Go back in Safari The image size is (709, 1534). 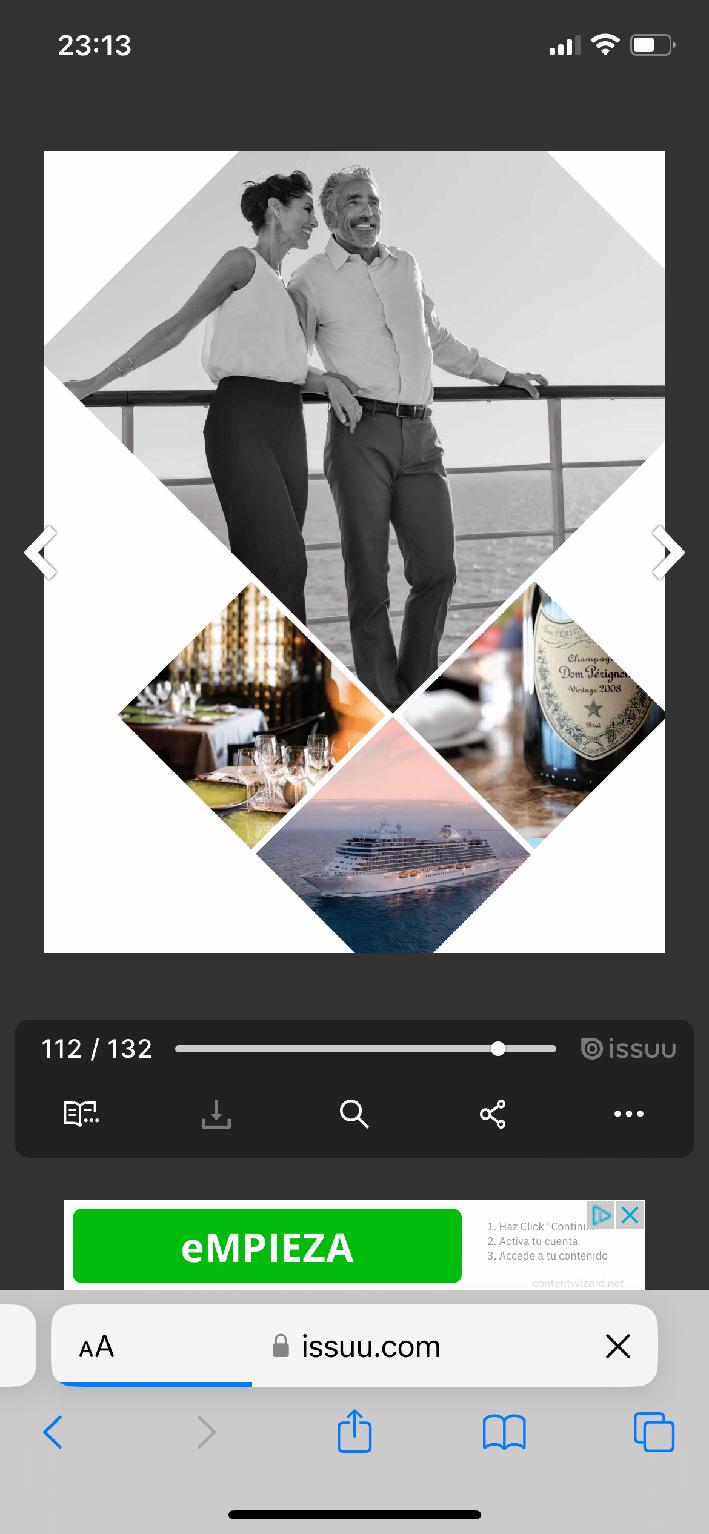click(53, 1433)
